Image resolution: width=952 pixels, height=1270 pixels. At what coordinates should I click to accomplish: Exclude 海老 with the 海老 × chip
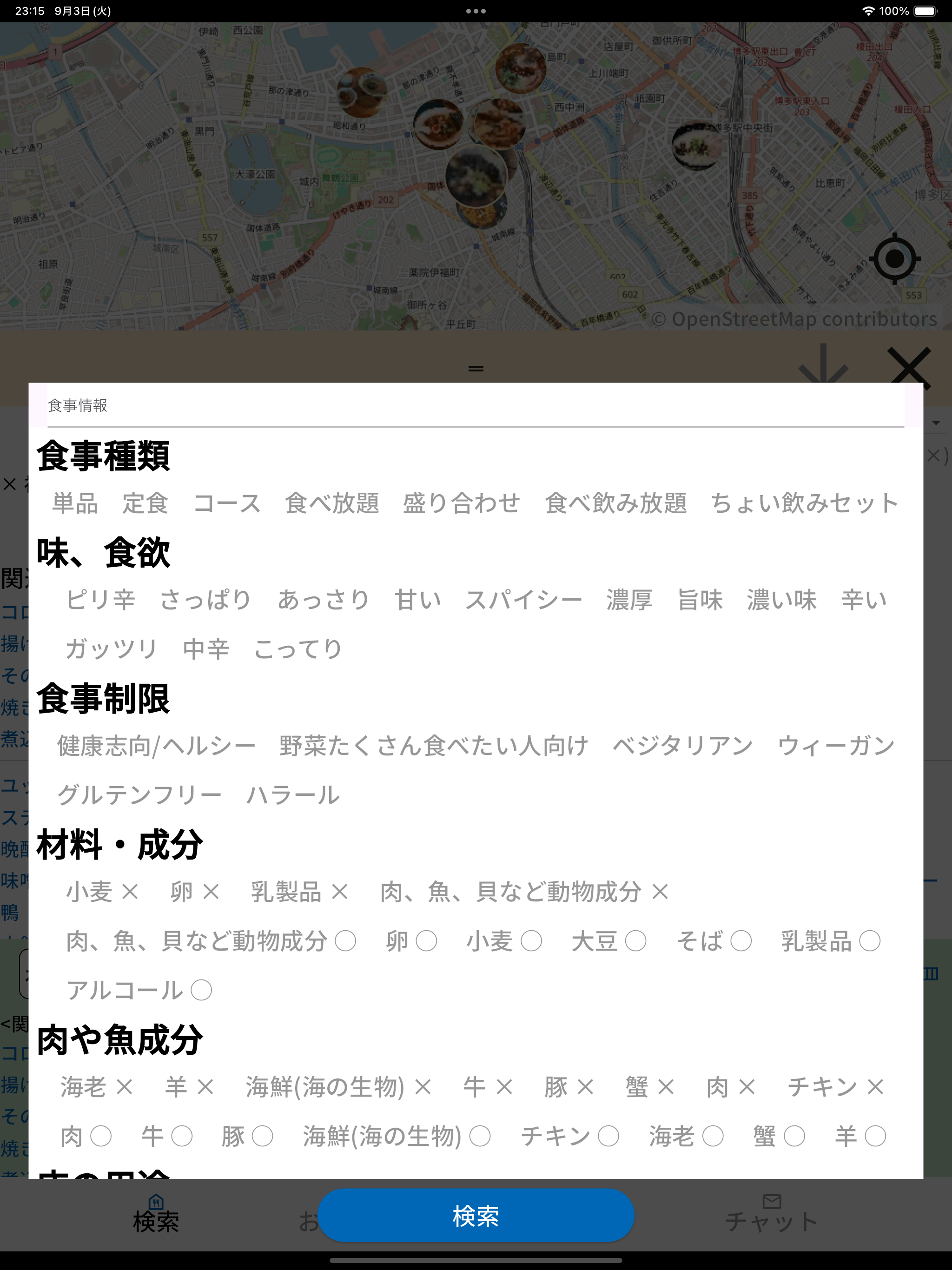pyautogui.click(x=97, y=1087)
